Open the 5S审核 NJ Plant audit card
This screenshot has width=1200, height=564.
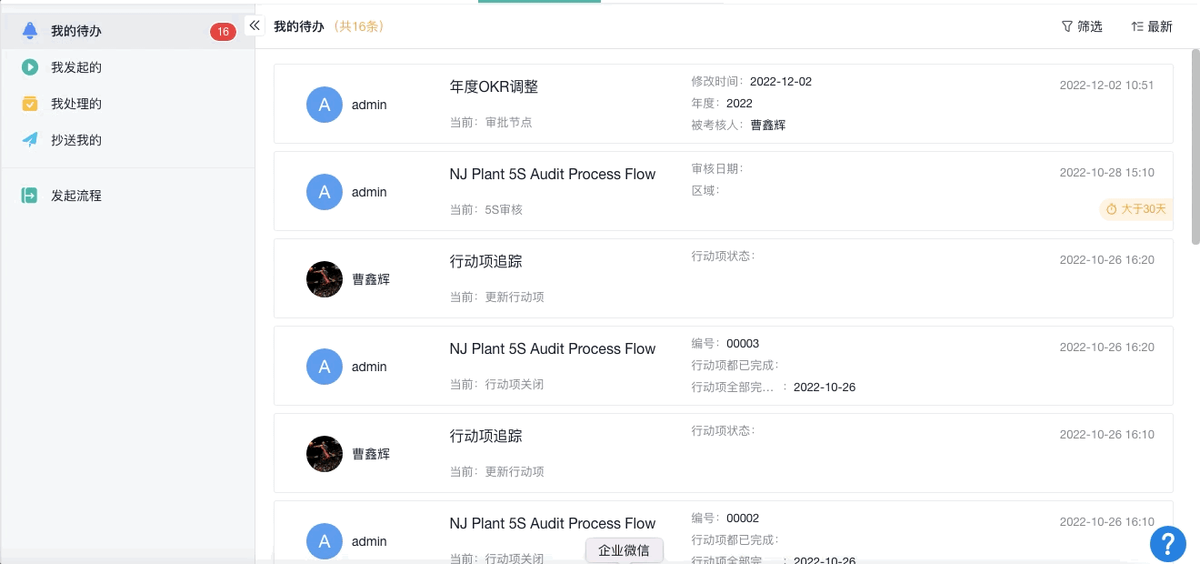pyautogui.click(x=552, y=174)
